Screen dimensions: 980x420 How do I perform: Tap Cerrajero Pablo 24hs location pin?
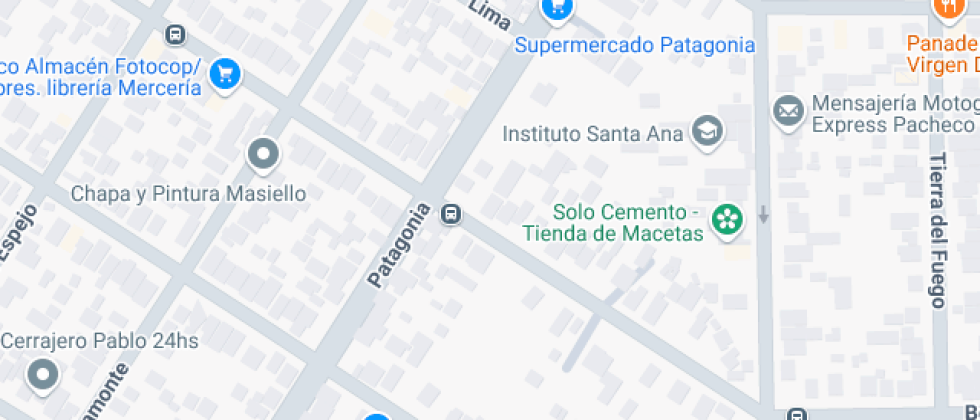click(x=42, y=376)
